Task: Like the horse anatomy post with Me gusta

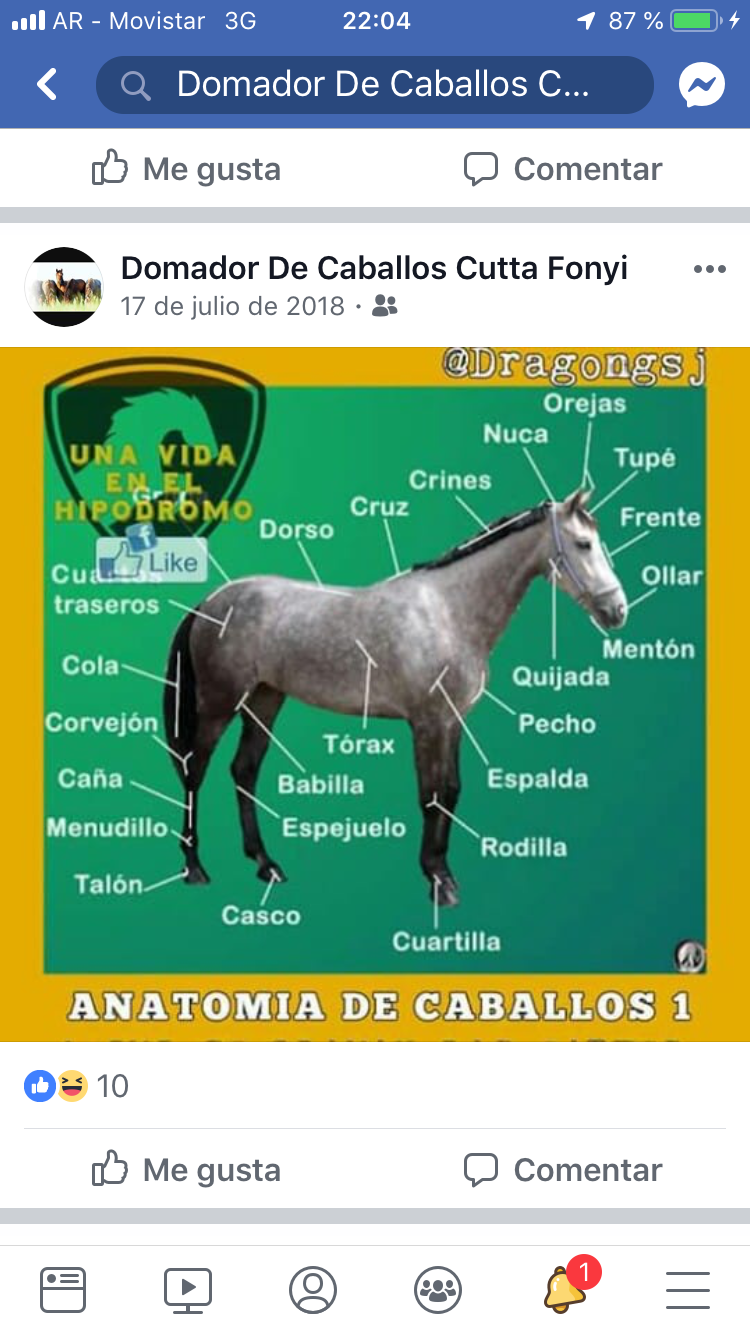Action: click(187, 1169)
